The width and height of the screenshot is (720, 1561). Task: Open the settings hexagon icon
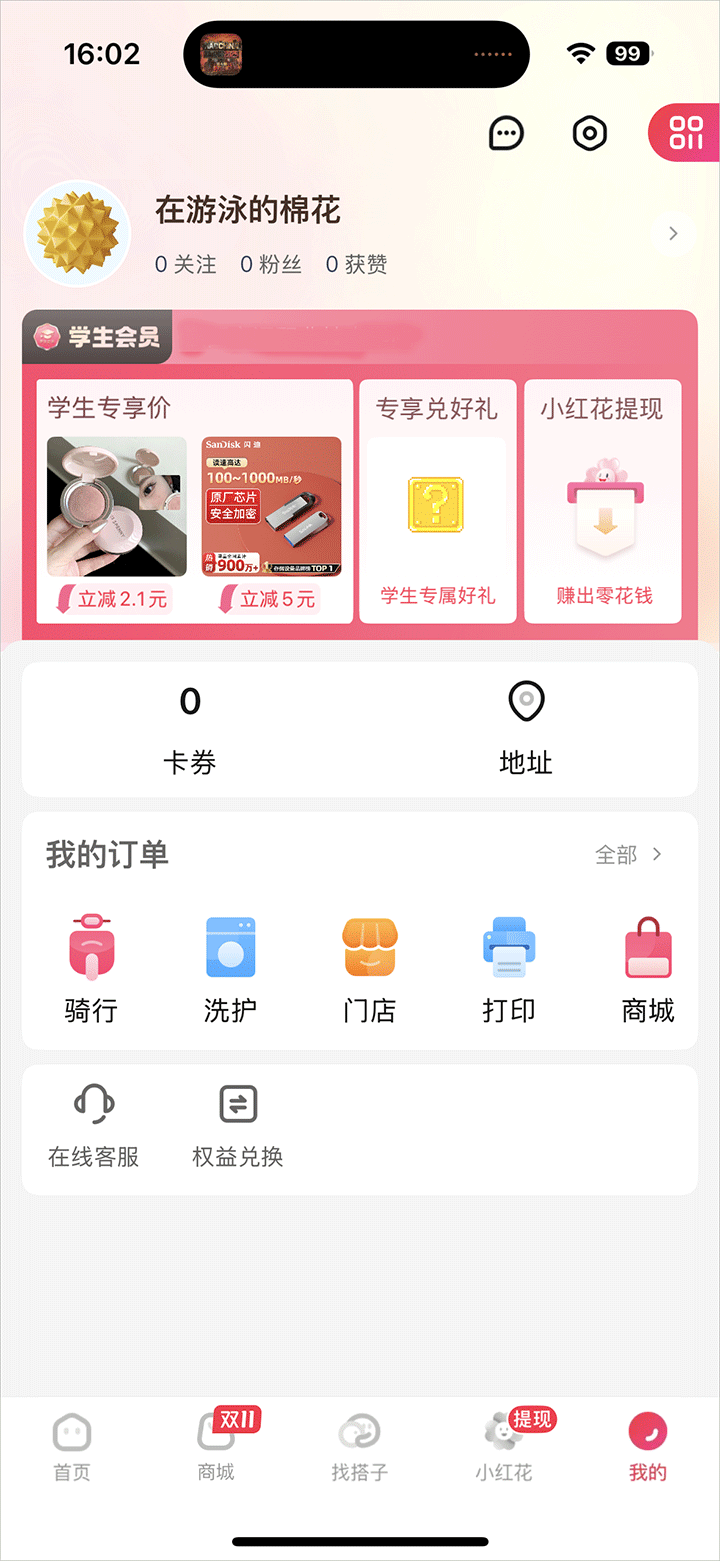pyautogui.click(x=590, y=133)
